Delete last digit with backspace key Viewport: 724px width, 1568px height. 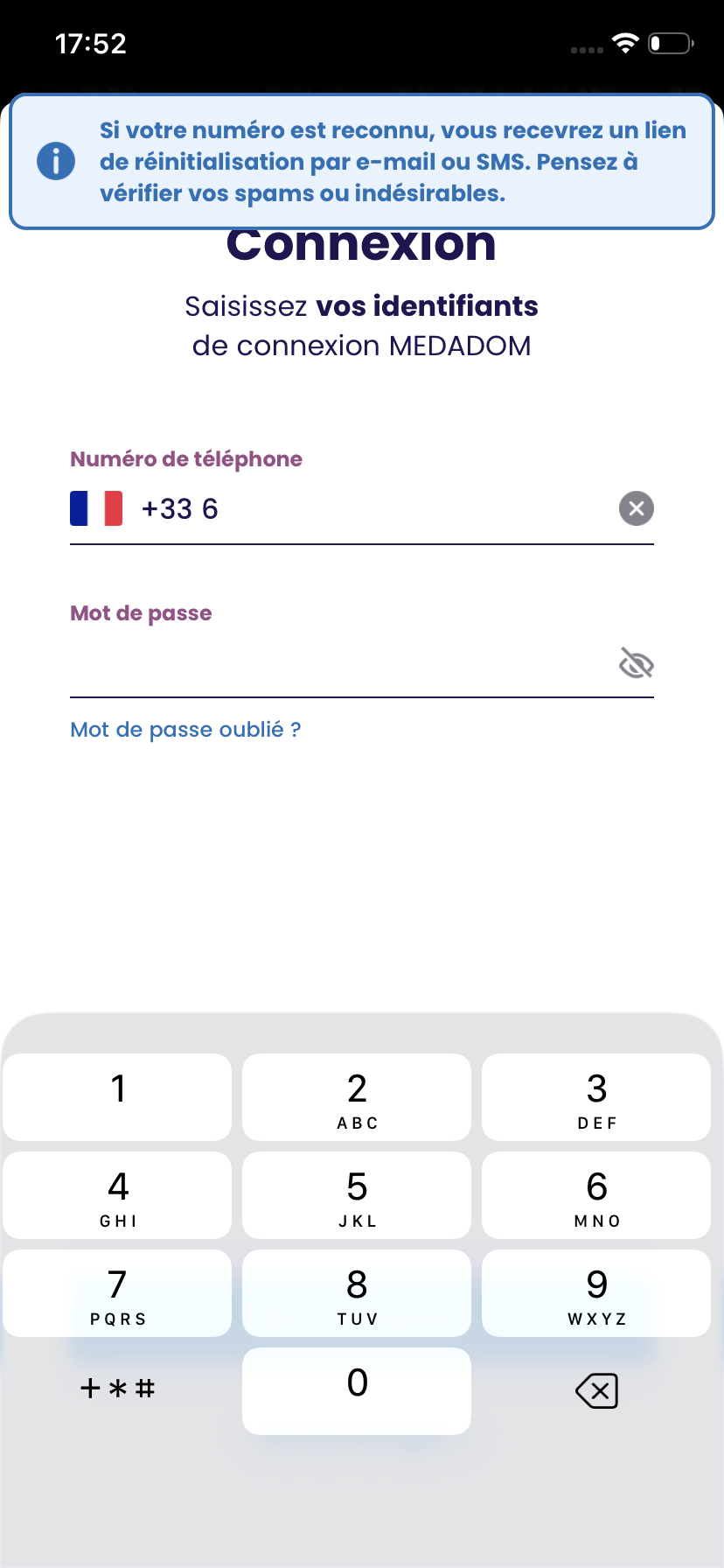[596, 1390]
